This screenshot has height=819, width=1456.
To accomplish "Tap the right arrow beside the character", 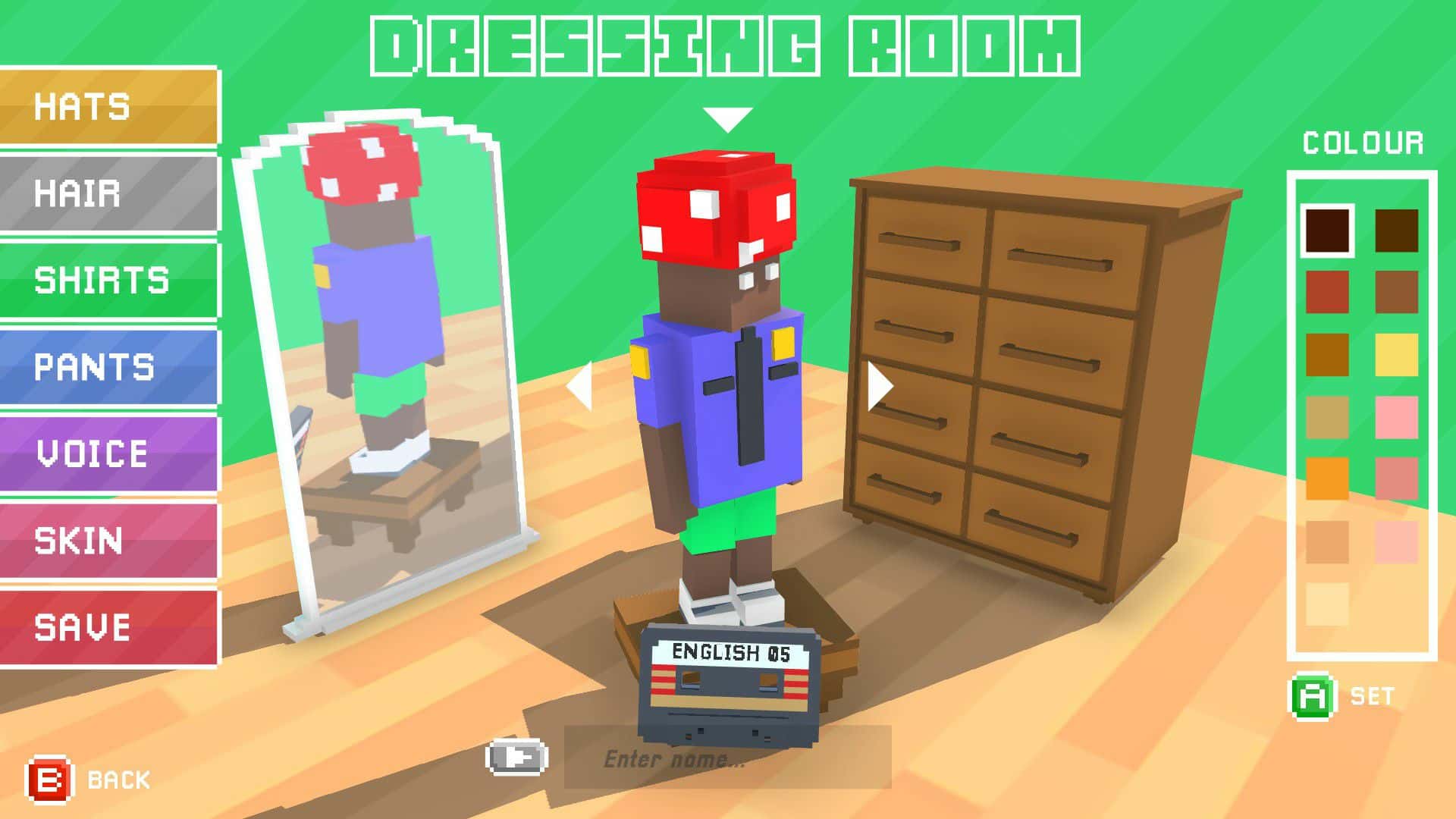I will 880,387.
